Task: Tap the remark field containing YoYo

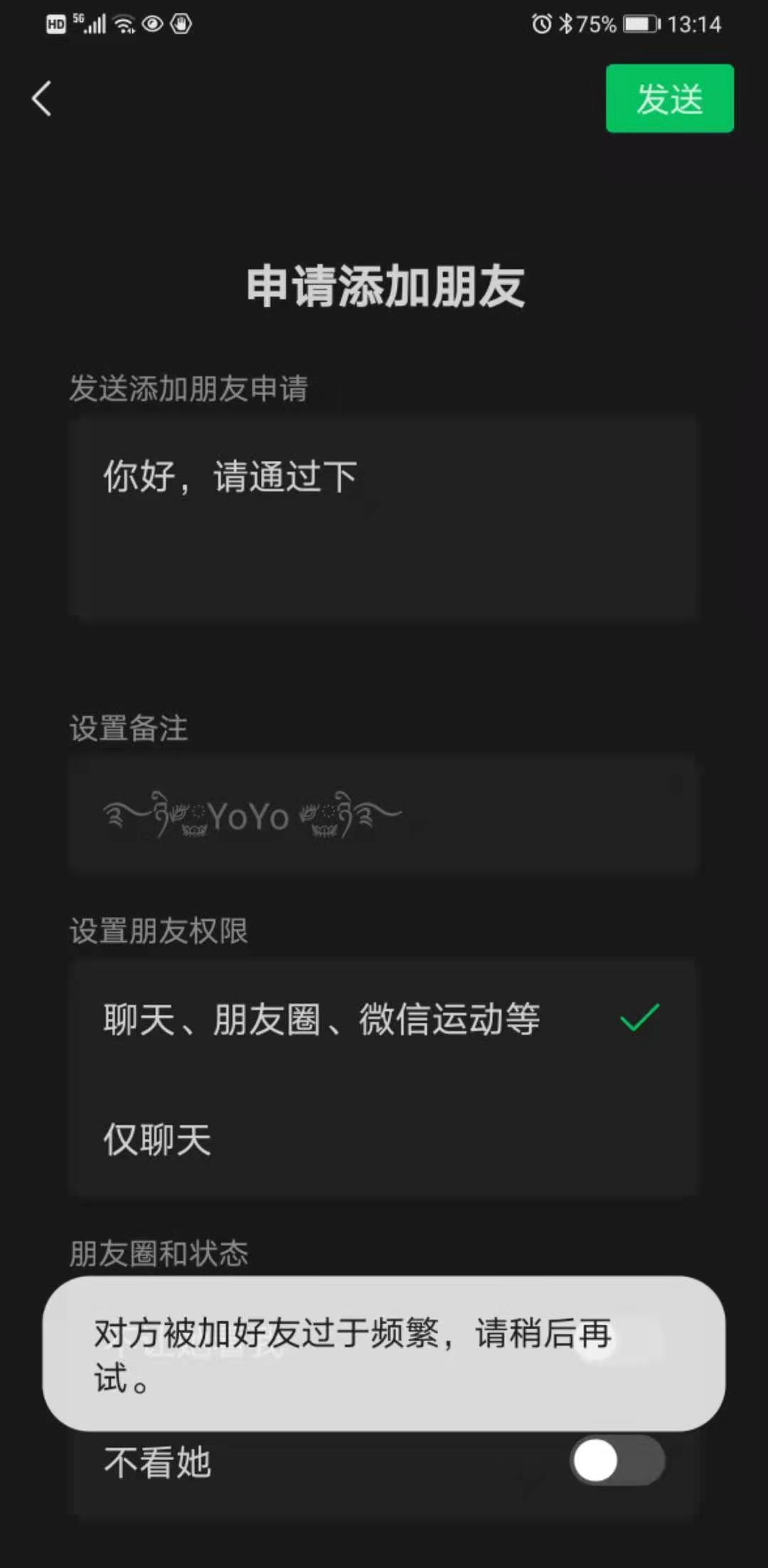Action: [x=384, y=815]
